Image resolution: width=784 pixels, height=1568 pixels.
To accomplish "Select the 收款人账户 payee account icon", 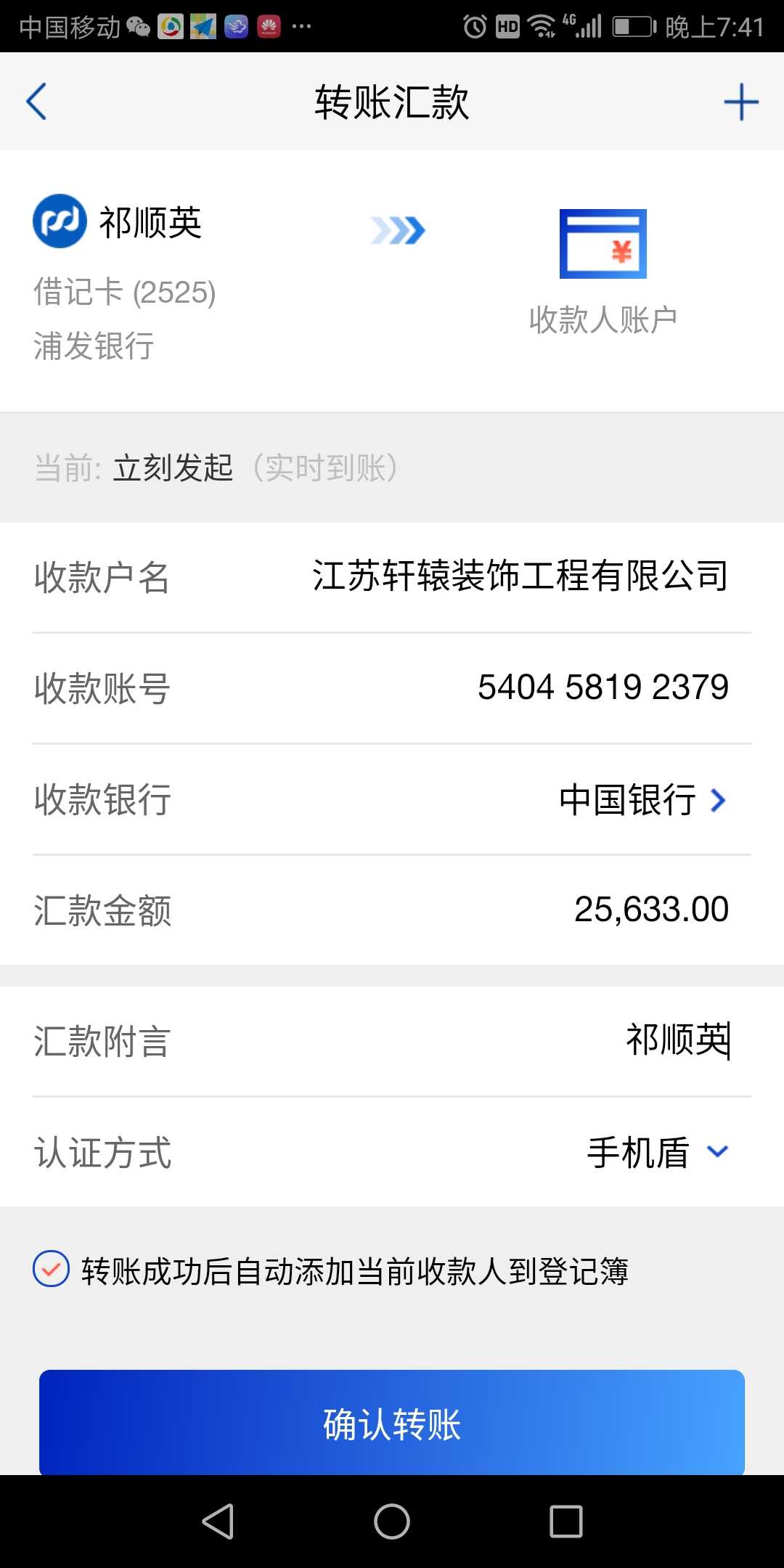I will tap(603, 245).
